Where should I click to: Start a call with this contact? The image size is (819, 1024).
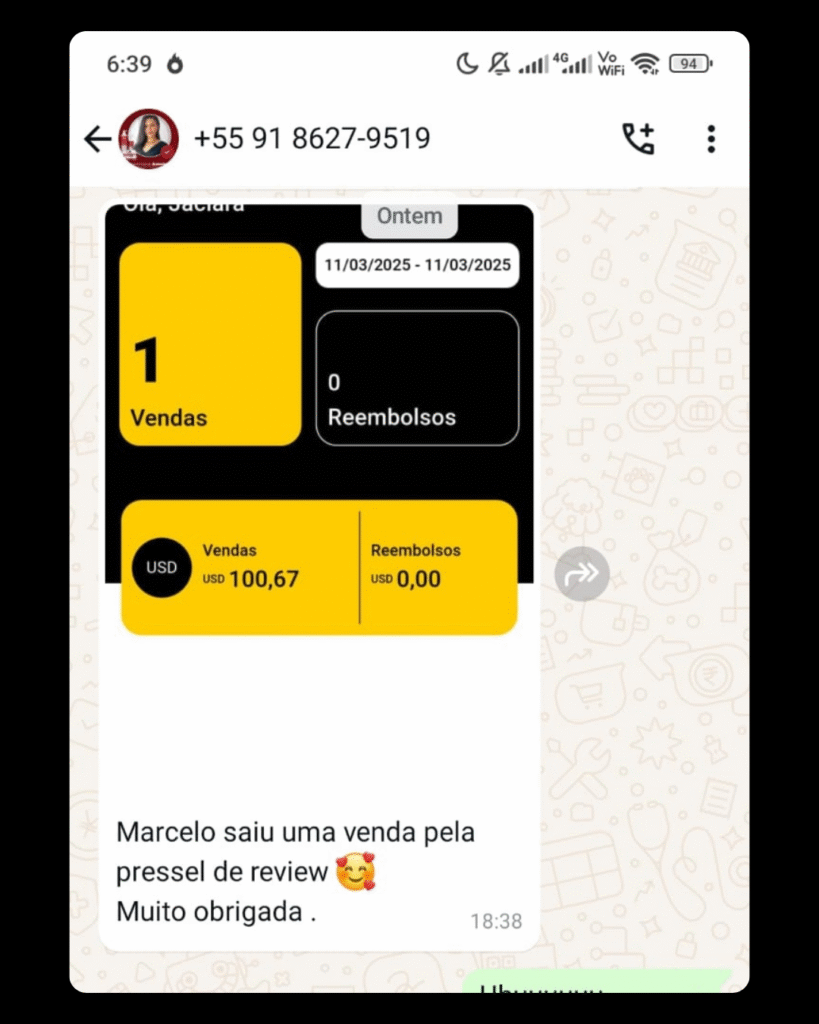point(638,139)
